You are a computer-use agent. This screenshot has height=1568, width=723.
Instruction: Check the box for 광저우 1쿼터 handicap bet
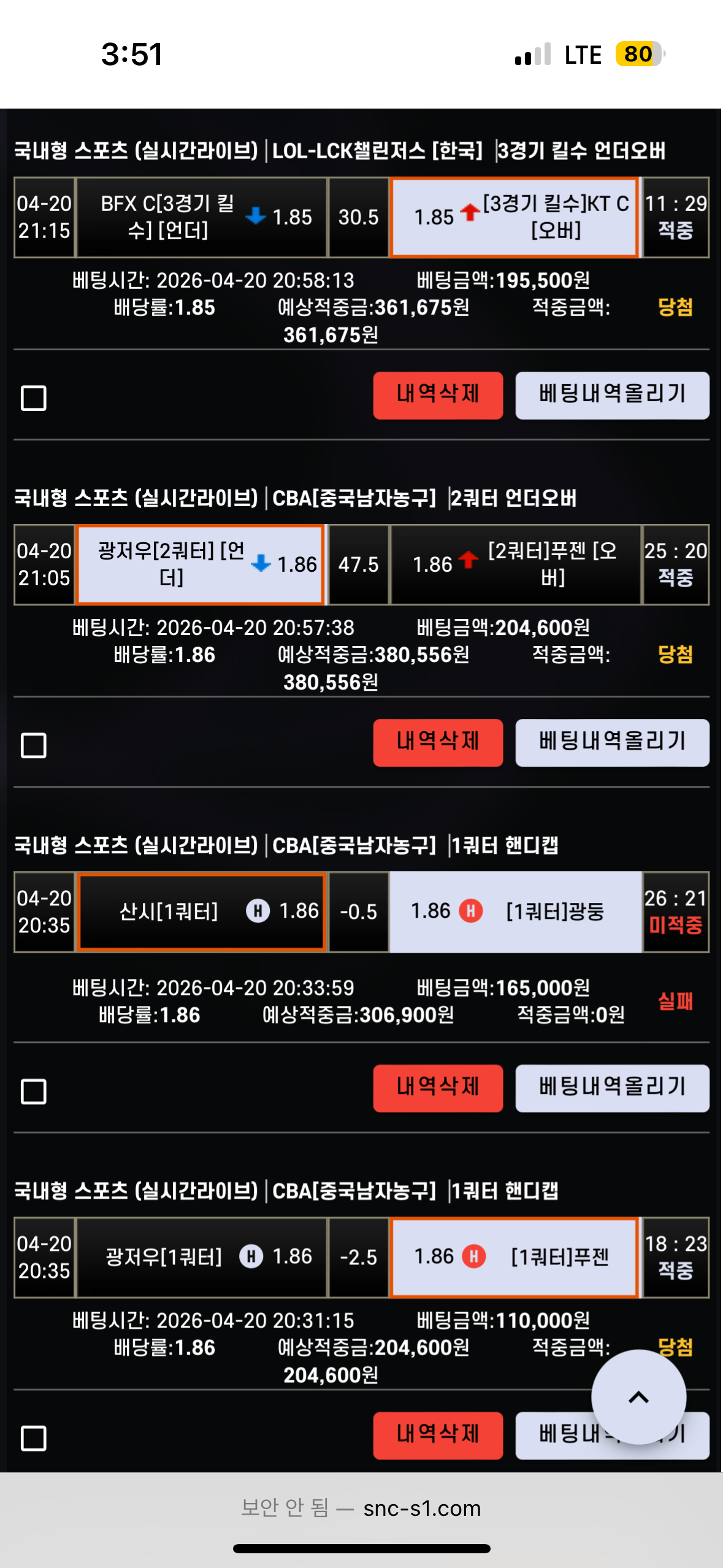click(x=34, y=1437)
